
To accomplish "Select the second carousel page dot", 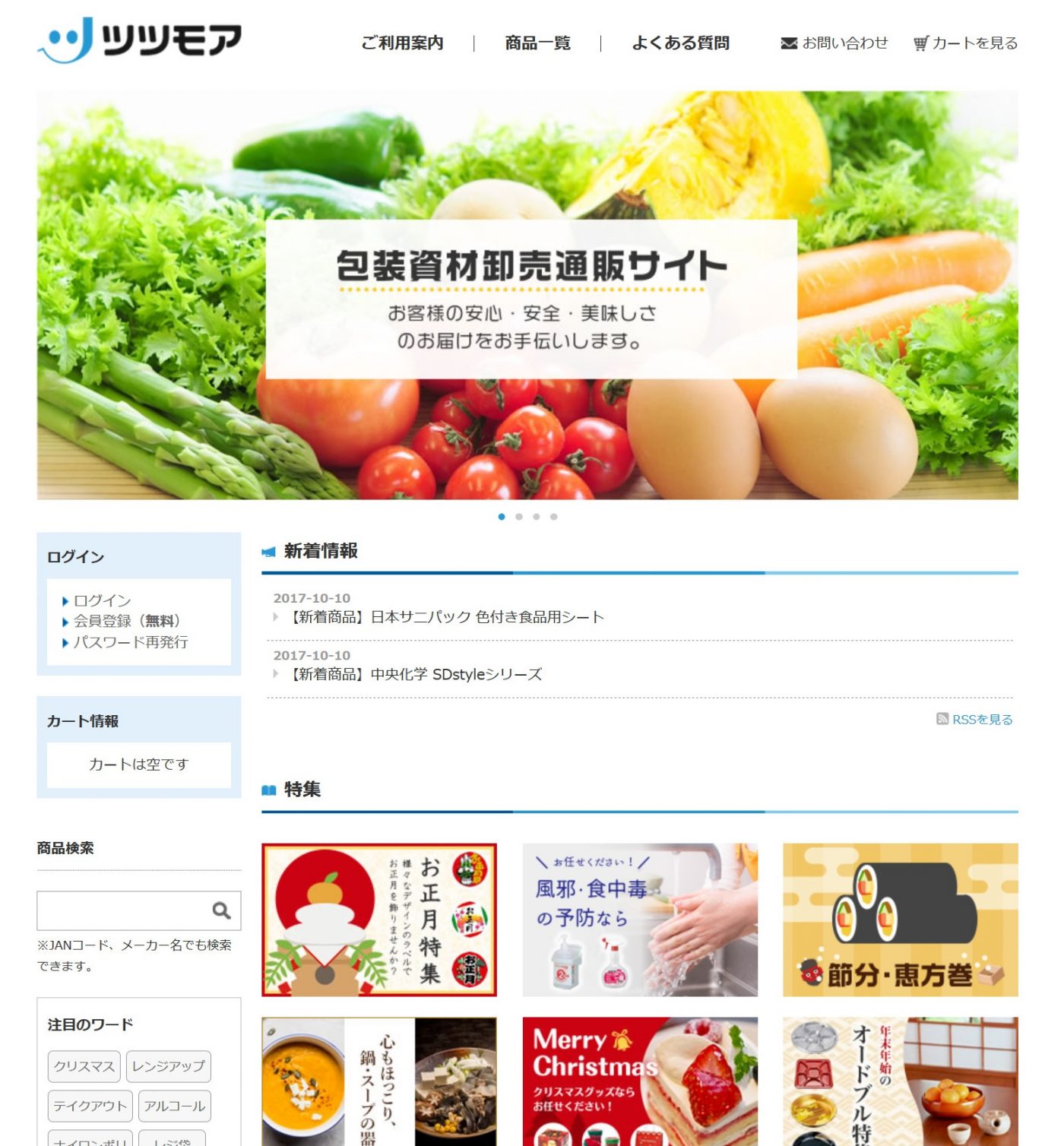I will tap(519, 517).
